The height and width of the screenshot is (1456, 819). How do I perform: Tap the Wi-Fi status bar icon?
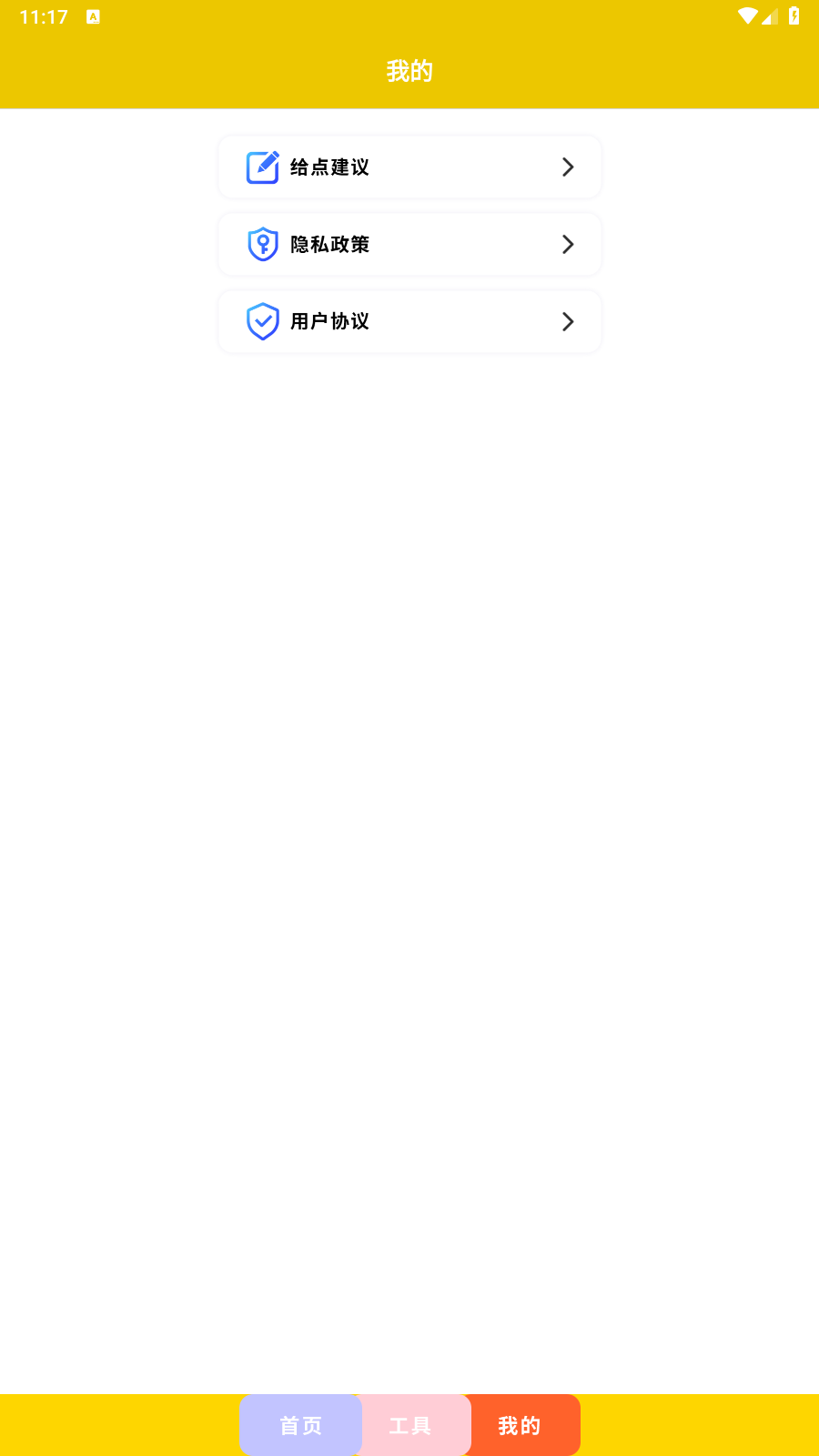tap(749, 15)
